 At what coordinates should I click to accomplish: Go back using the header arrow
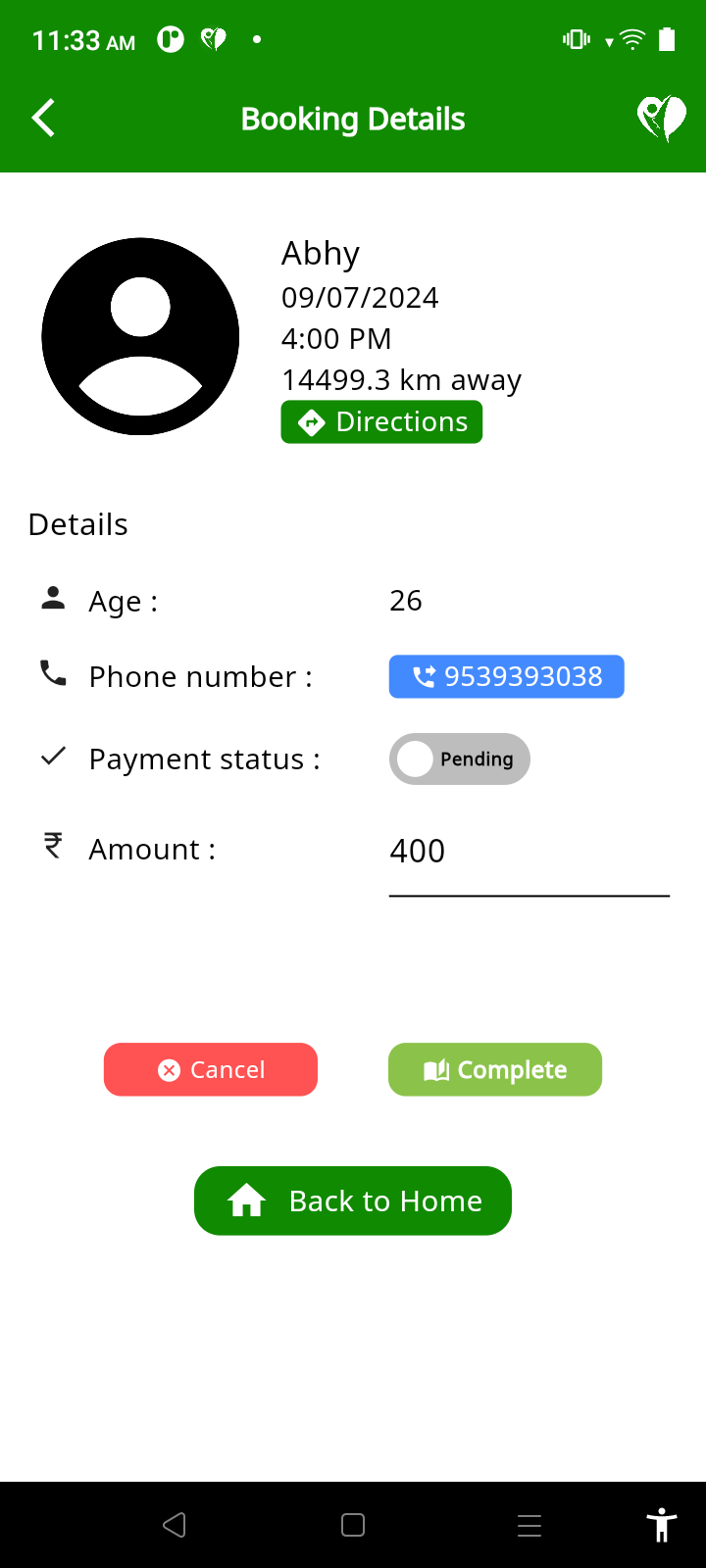tap(44, 119)
